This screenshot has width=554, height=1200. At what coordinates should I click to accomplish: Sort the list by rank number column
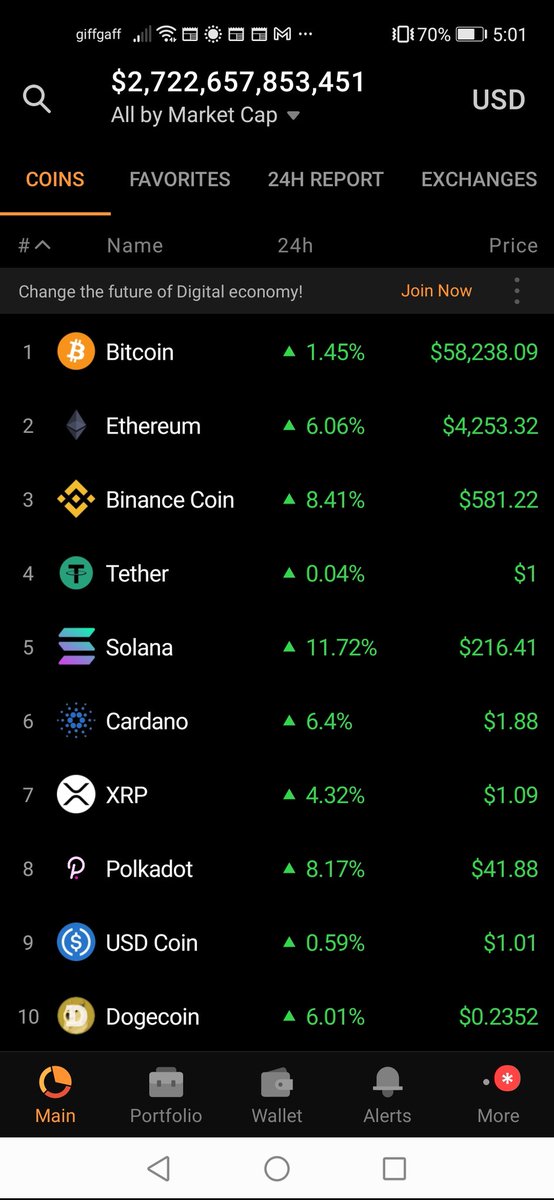[34, 245]
